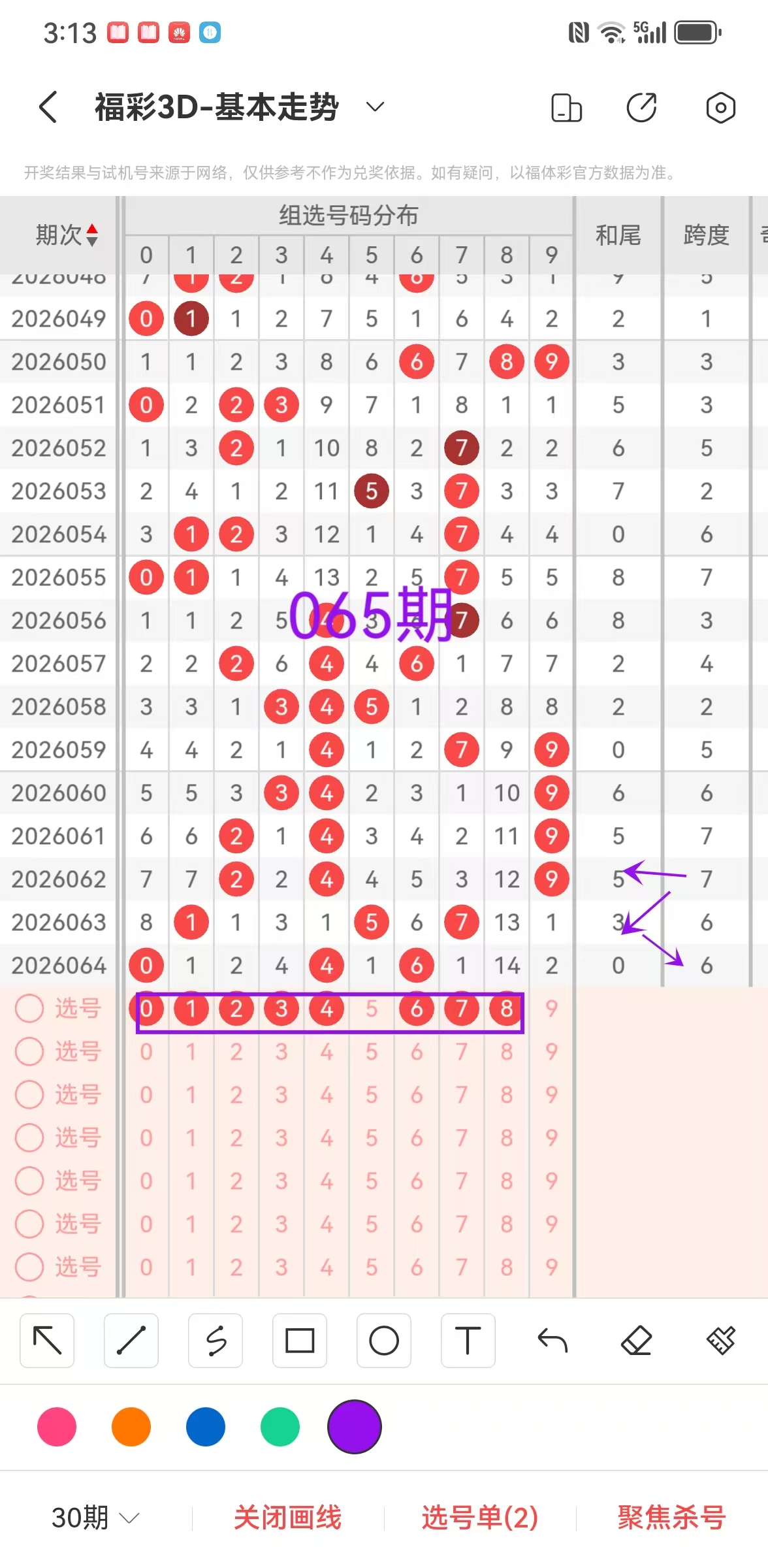Image resolution: width=768 pixels, height=1568 pixels.
Task: Select the eraser tool
Action: click(x=637, y=1341)
